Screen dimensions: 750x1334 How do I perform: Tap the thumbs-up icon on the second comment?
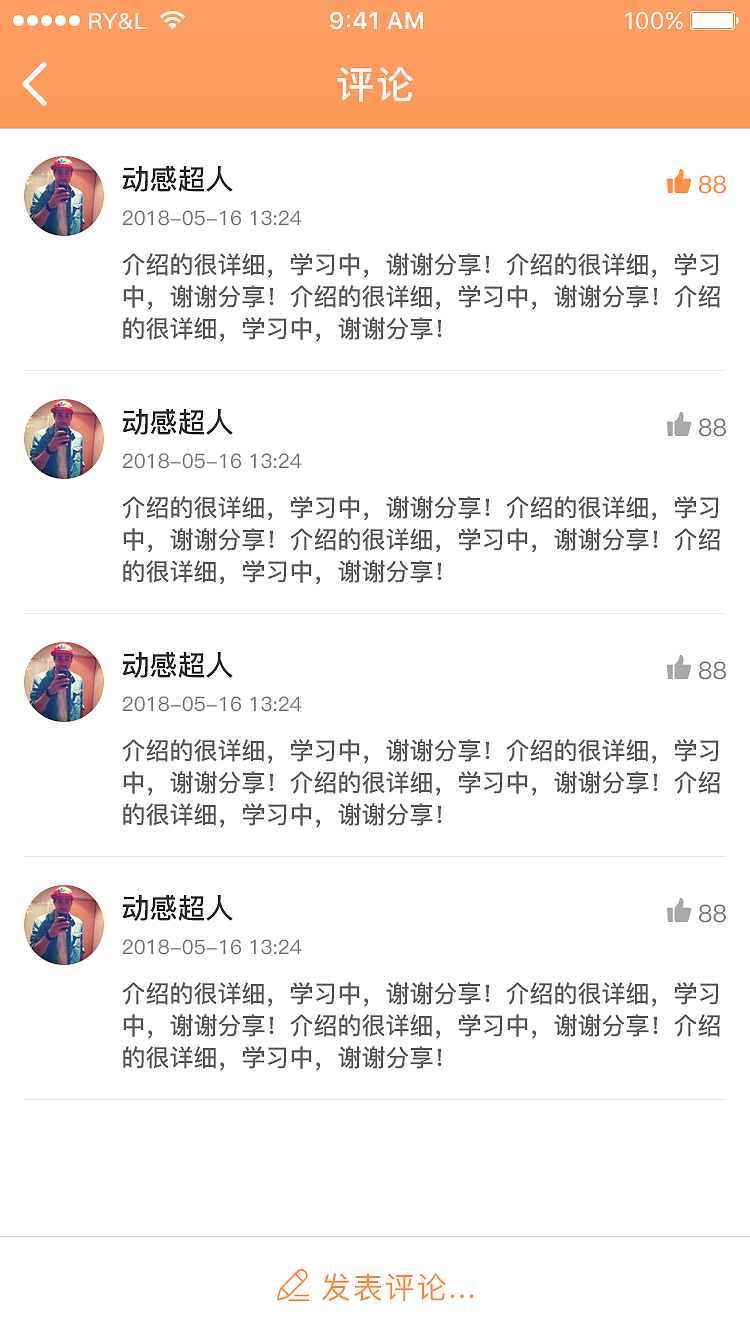coord(679,424)
